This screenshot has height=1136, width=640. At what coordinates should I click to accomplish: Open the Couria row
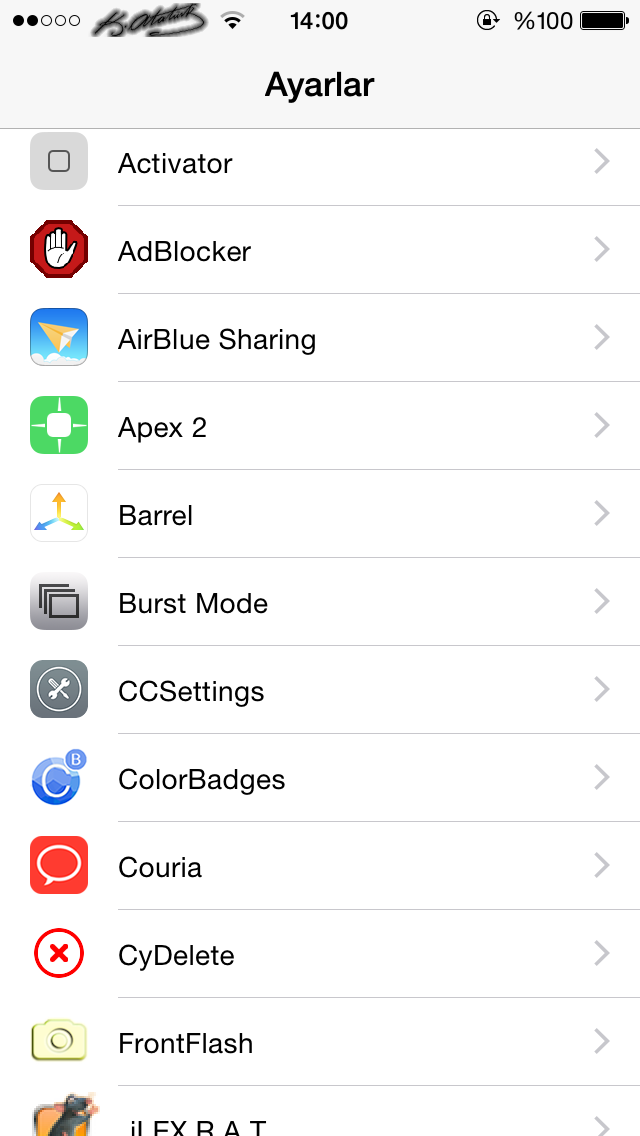click(320, 866)
